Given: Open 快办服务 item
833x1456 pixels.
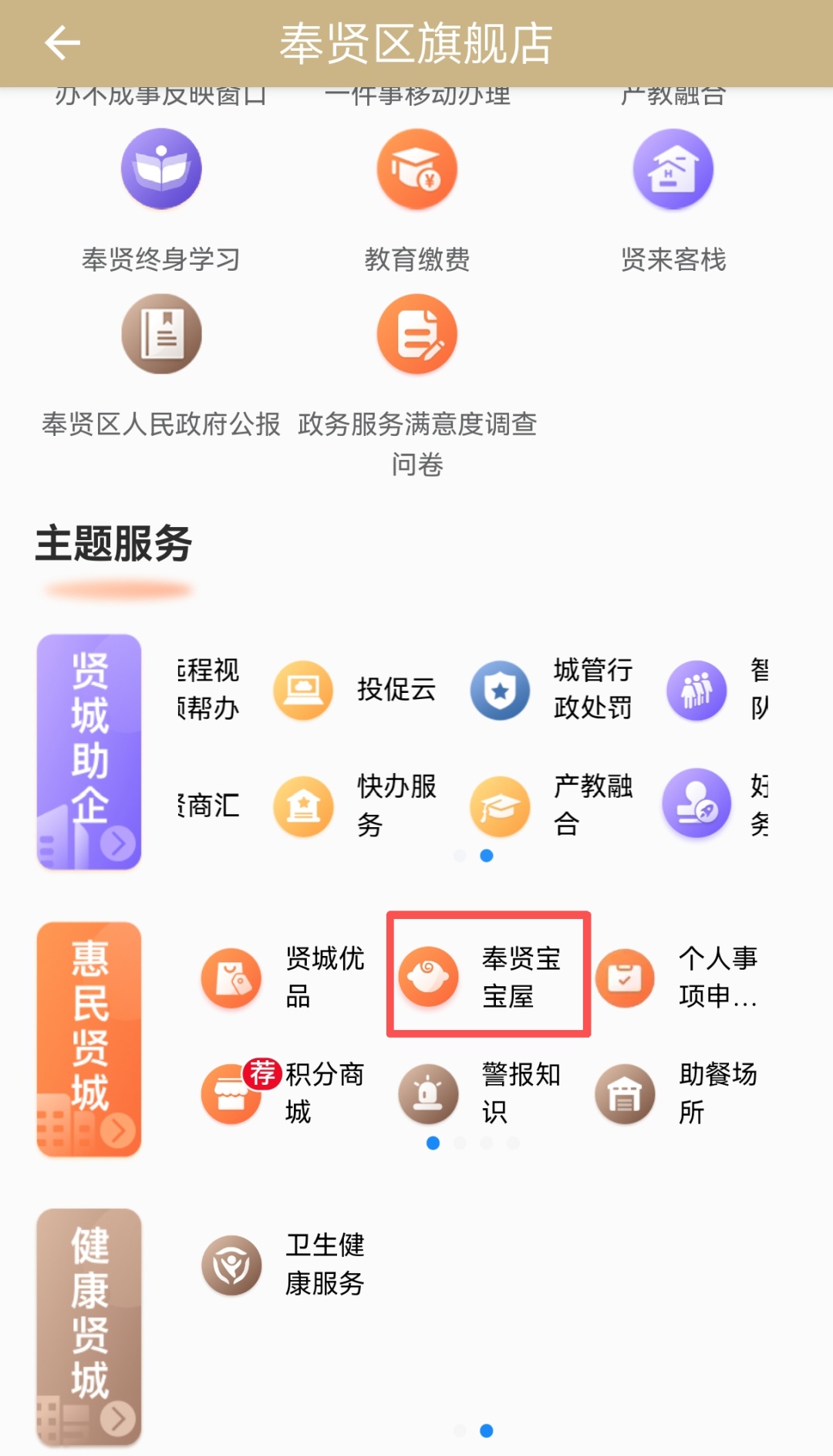Looking at the screenshot, I should (355, 806).
